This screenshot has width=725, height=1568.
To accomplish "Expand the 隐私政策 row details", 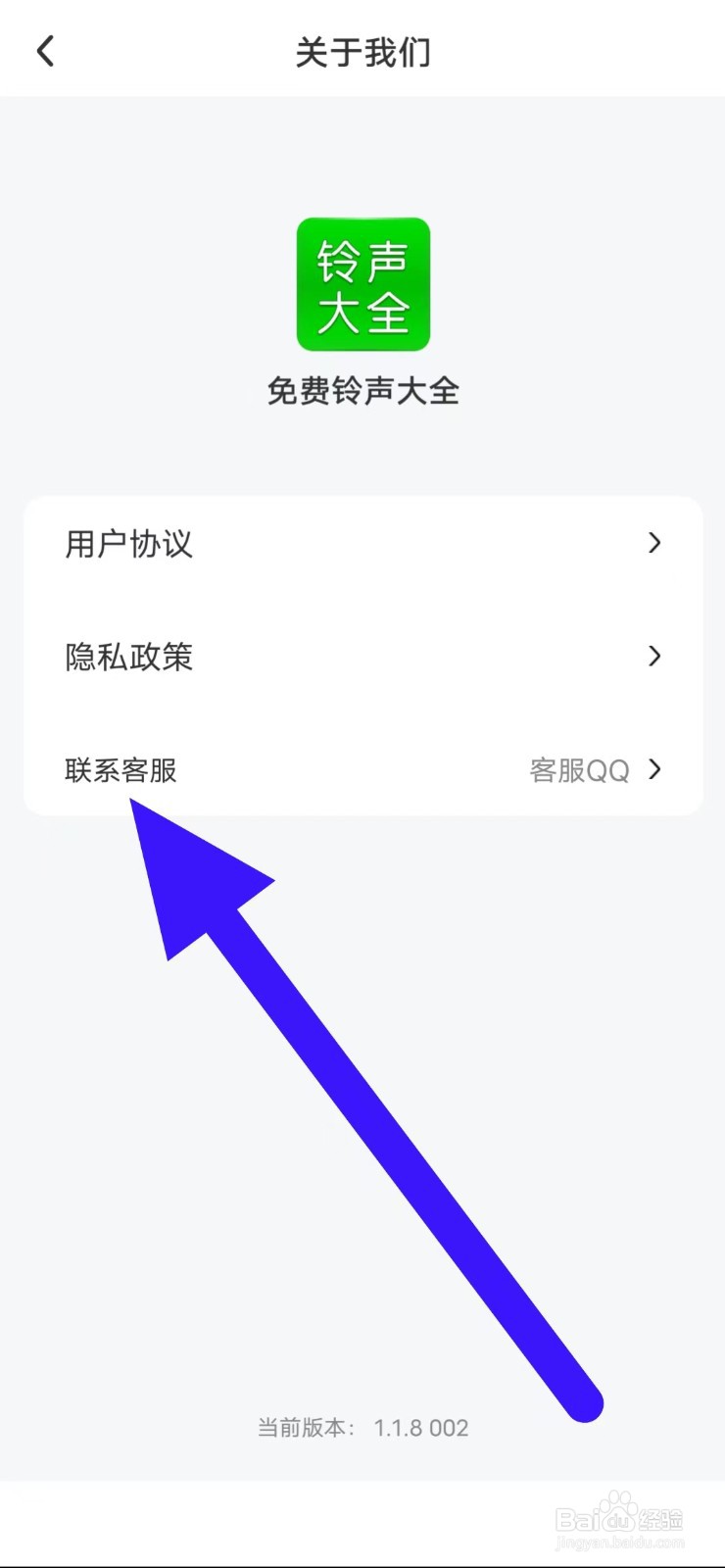I will (x=362, y=657).
